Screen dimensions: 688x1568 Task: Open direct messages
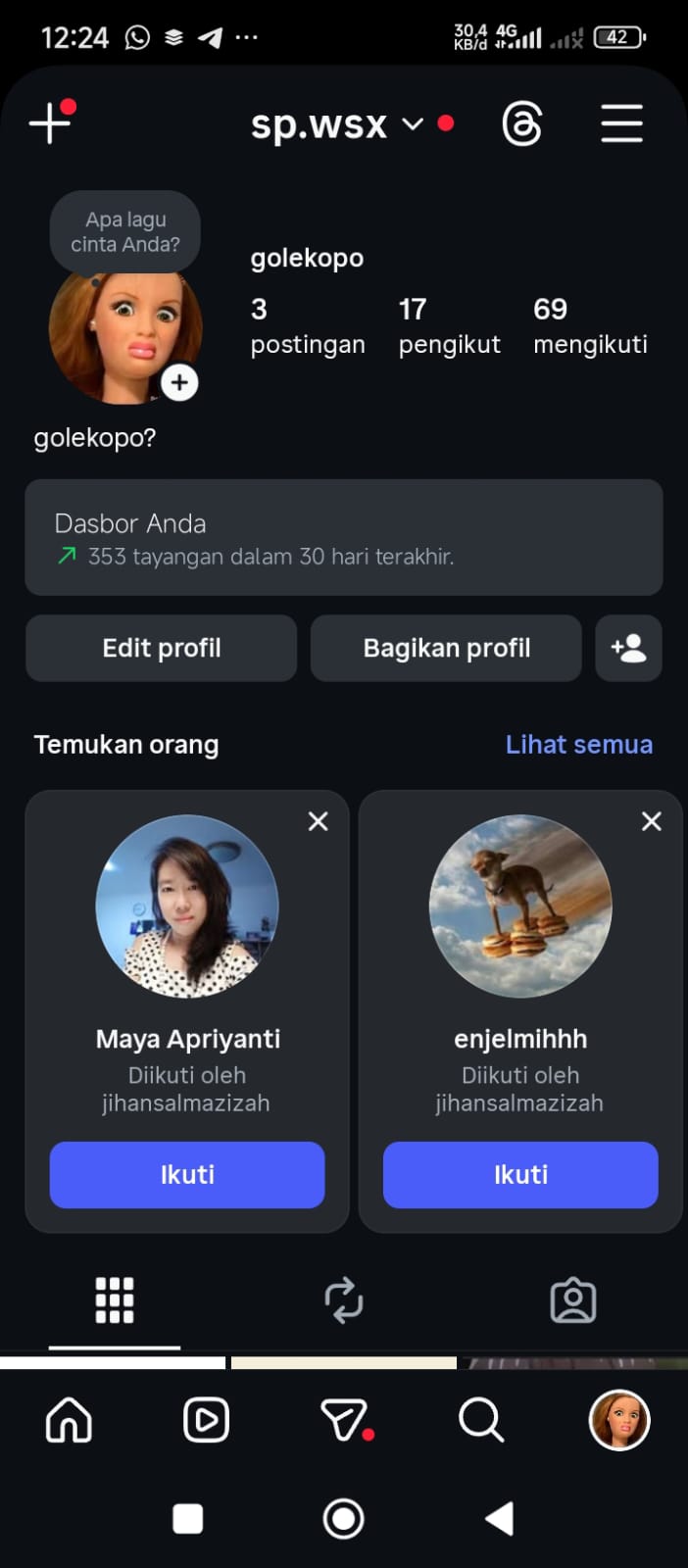pyautogui.click(x=345, y=1420)
